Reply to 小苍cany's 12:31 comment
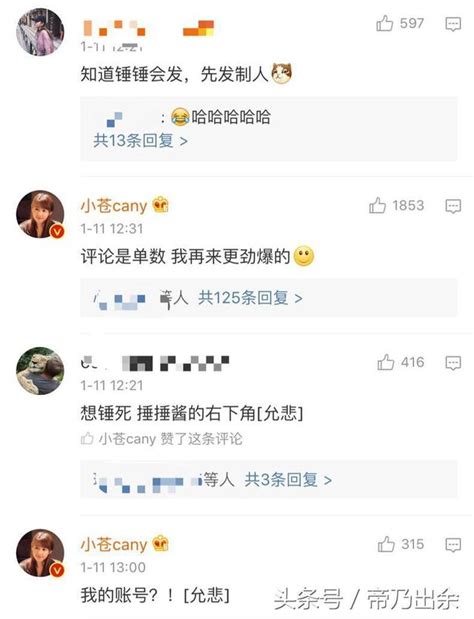This screenshot has height=619, width=474. (453, 206)
